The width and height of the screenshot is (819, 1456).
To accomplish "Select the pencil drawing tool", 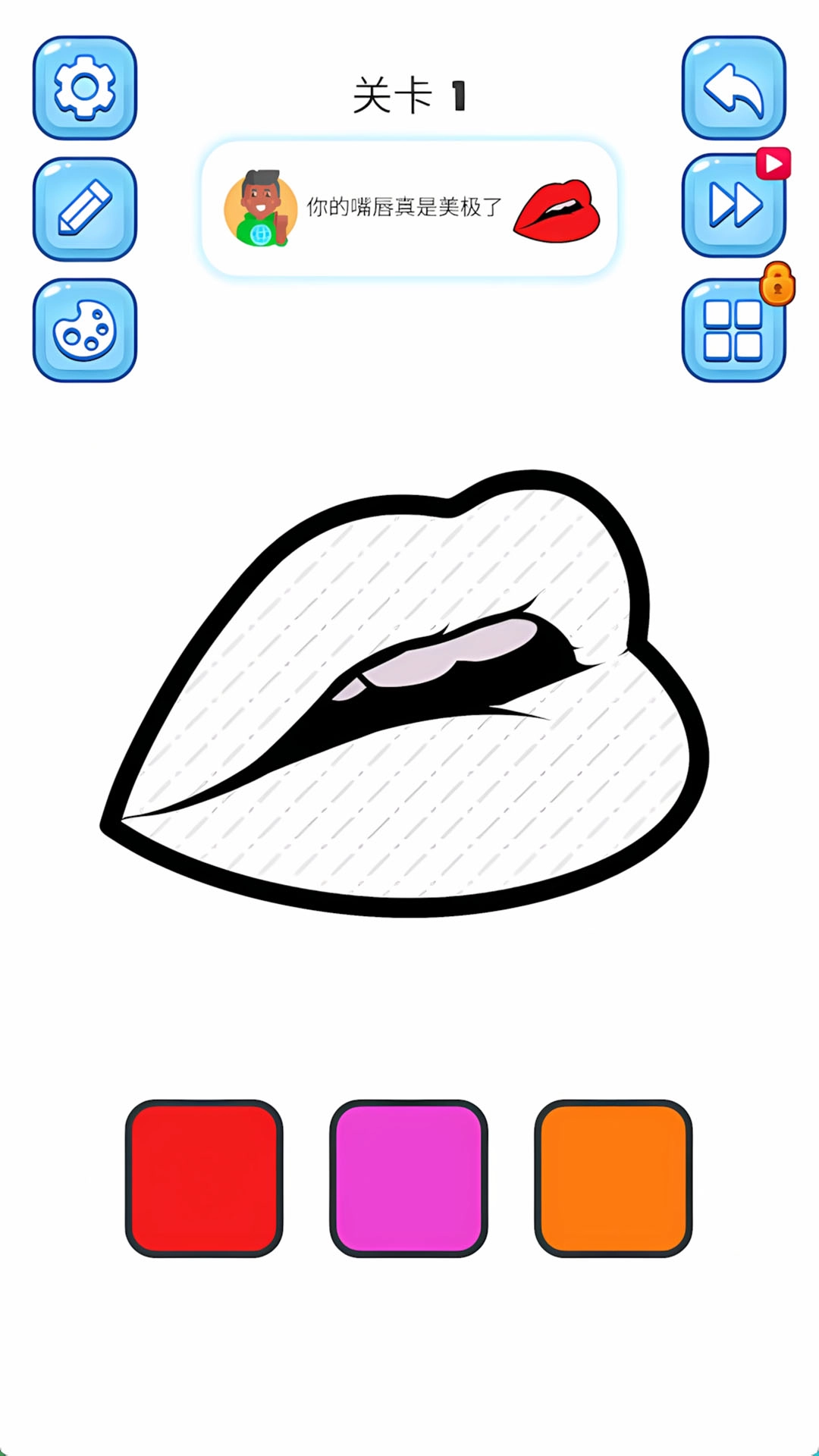I will pyautogui.click(x=85, y=209).
